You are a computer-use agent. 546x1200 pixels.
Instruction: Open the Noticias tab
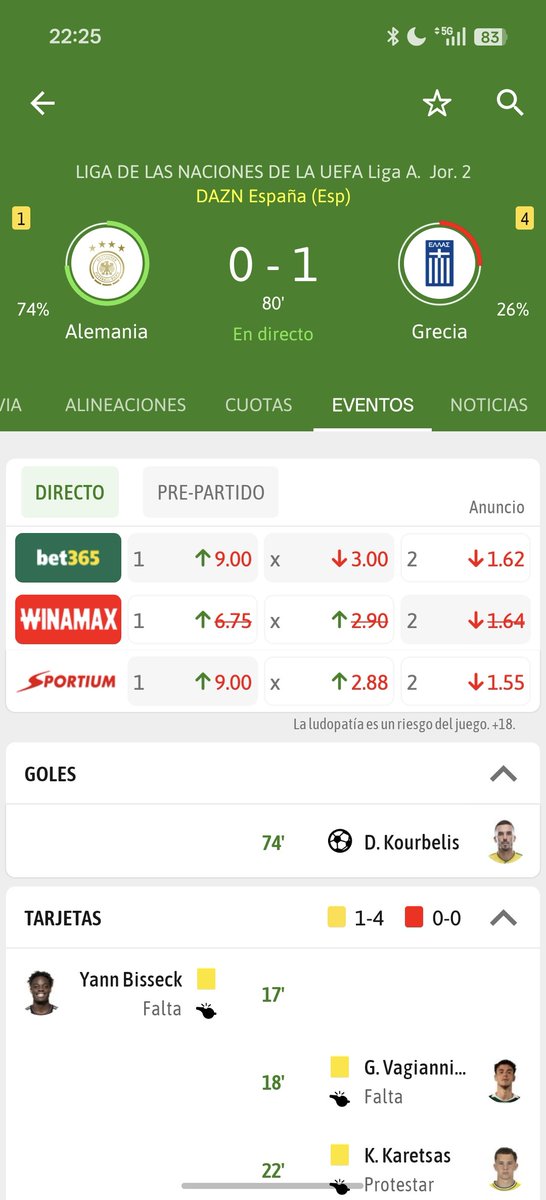[489, 405]
